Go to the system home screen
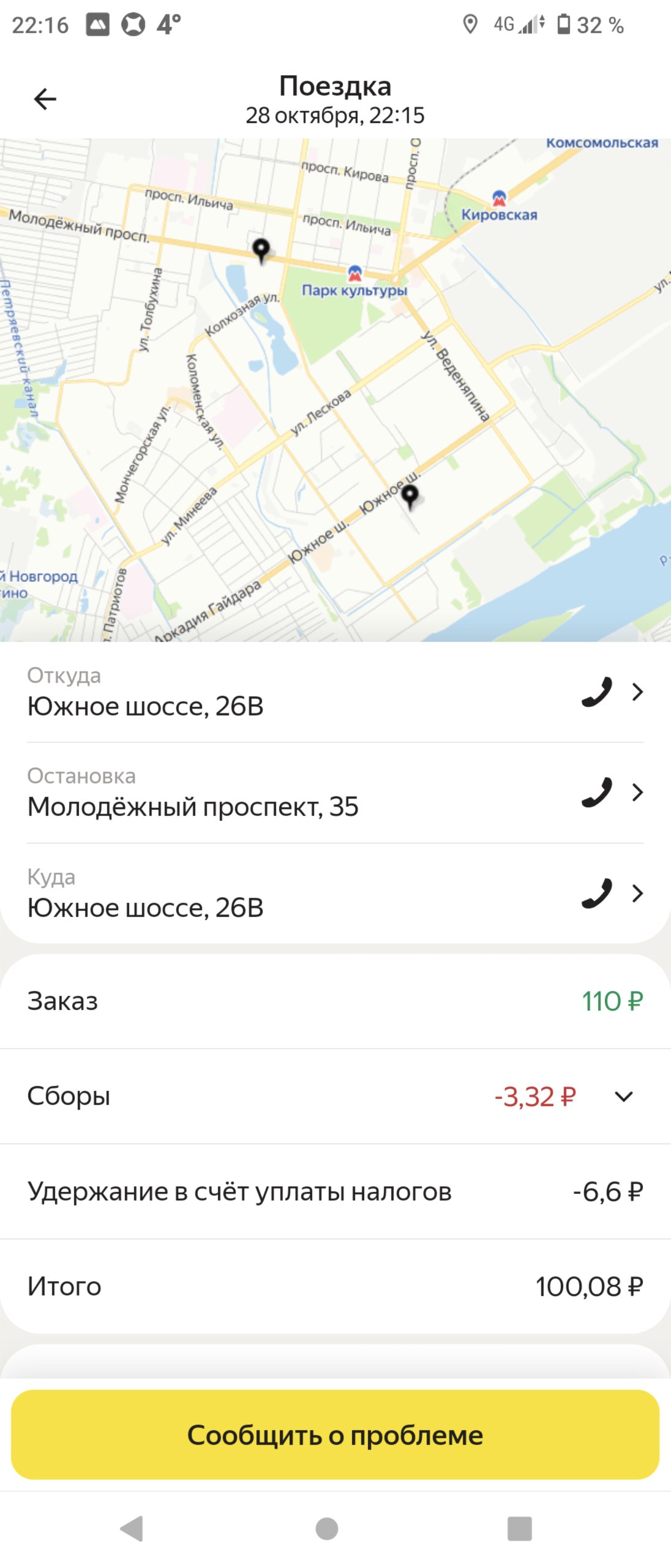 click(x=326, y=1529)
